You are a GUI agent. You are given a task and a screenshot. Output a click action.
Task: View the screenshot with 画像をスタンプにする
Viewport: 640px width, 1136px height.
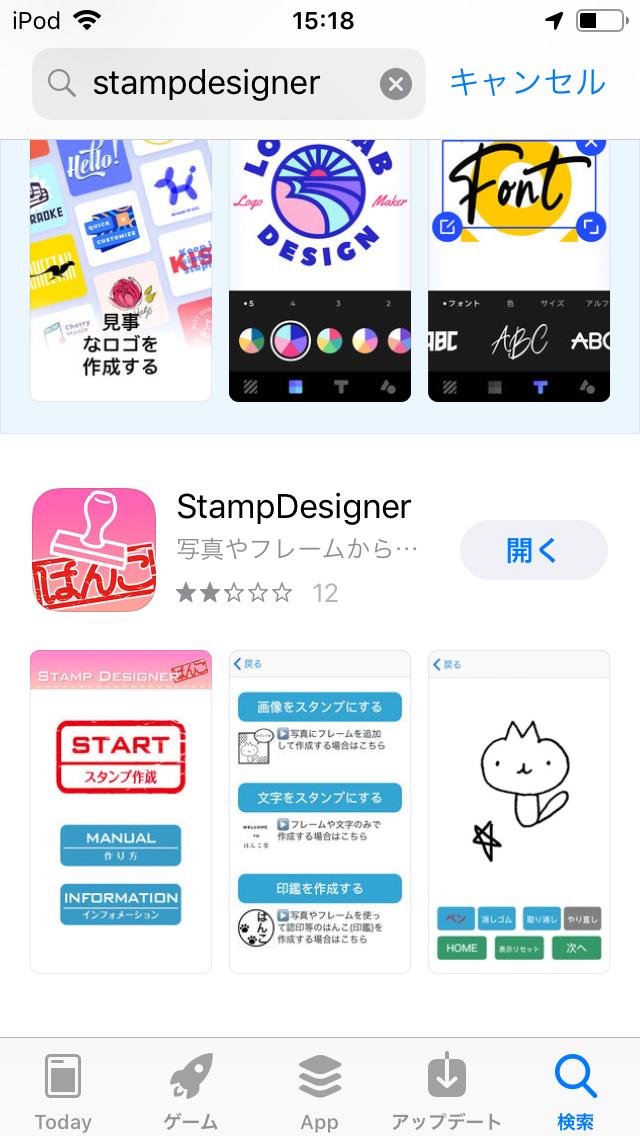click(x=320, y=811)
